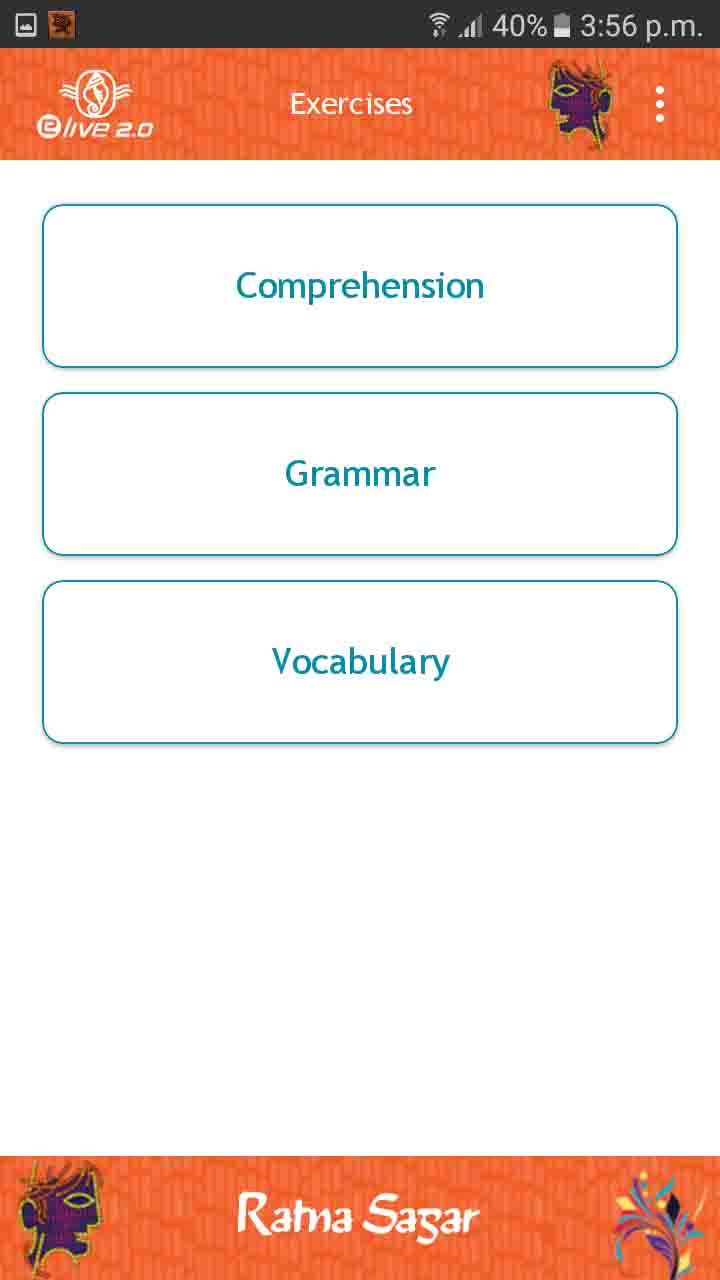Go to Vocabulary exercises
Viewport: 720px width, 1280px height.
coord(360,662)
